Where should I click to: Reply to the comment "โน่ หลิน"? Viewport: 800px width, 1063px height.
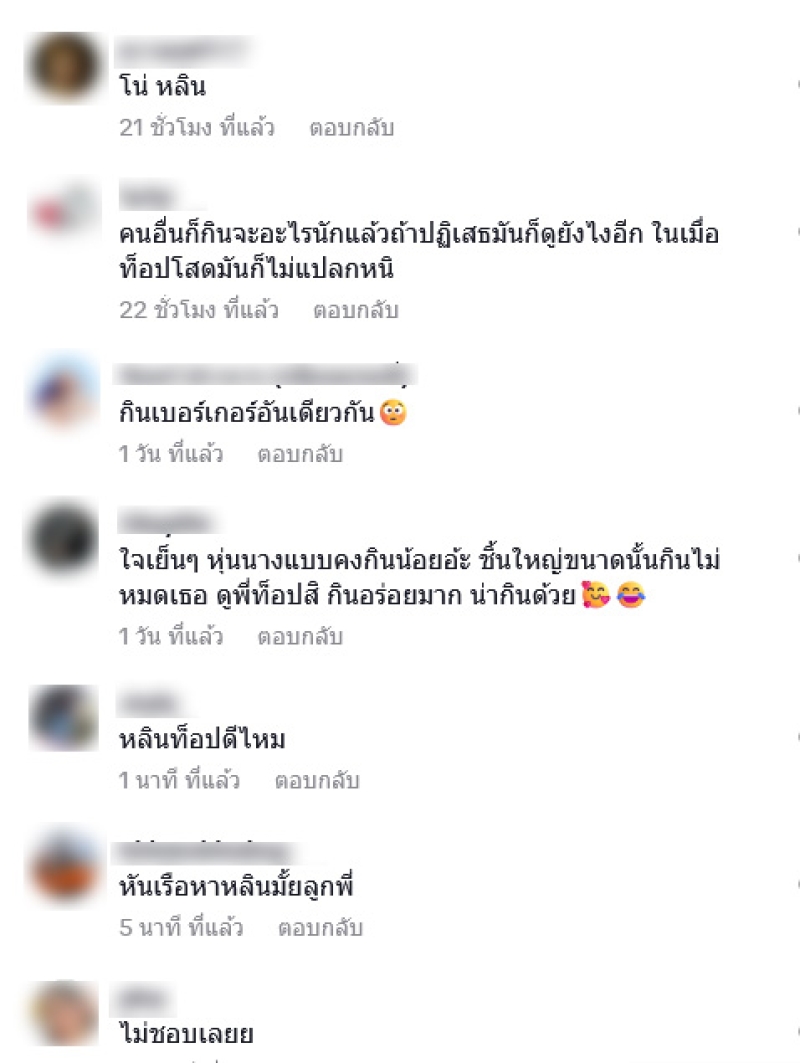pyautogui.click(x=351, y=128)
